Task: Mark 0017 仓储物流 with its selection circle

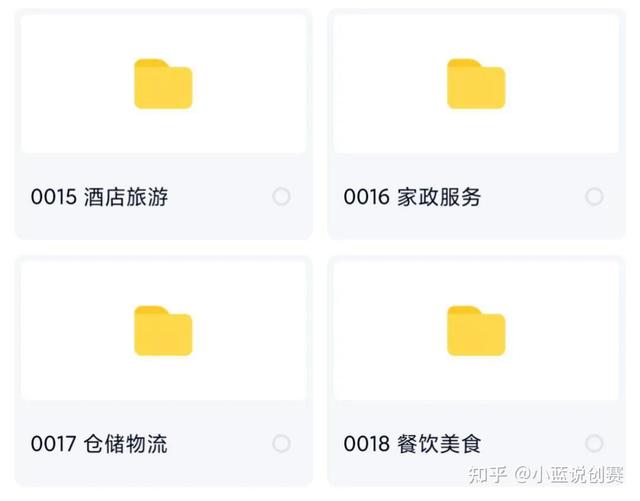Action: coord(281,443)
